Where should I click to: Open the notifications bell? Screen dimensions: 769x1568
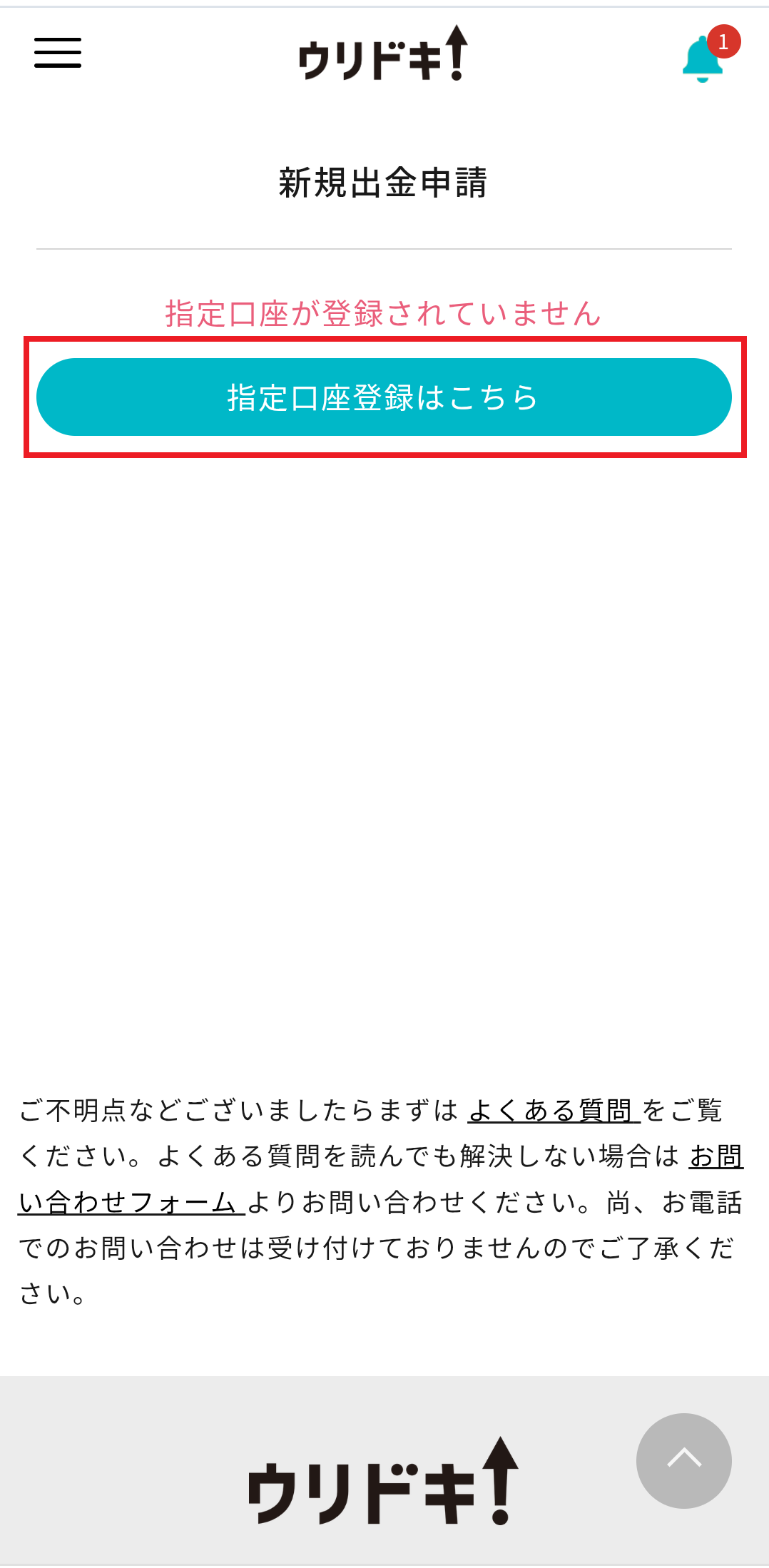(x=703, y=60)
